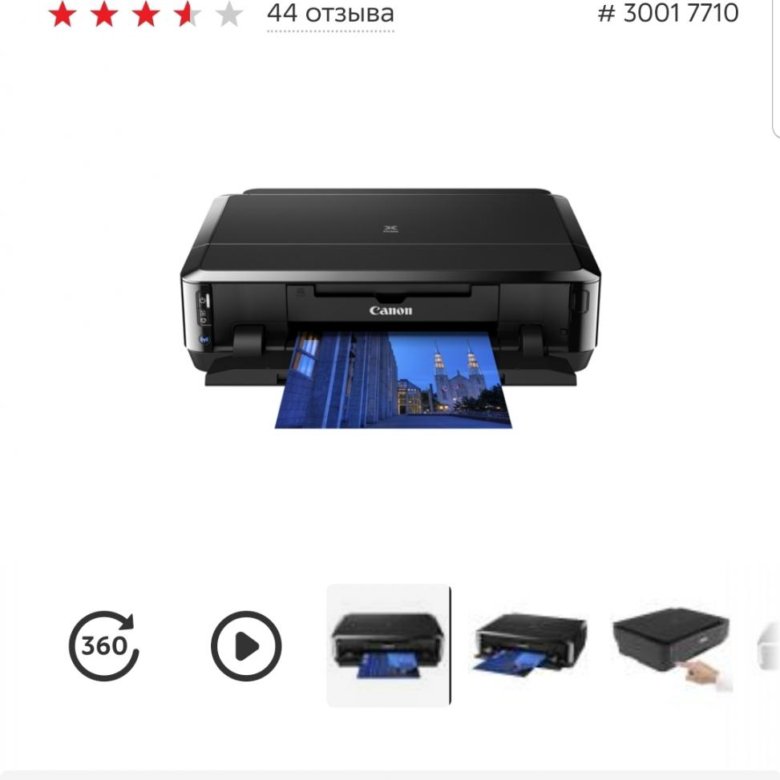
Task: Open the 44 отзыва reviews link
Action: tap(330, 14)
